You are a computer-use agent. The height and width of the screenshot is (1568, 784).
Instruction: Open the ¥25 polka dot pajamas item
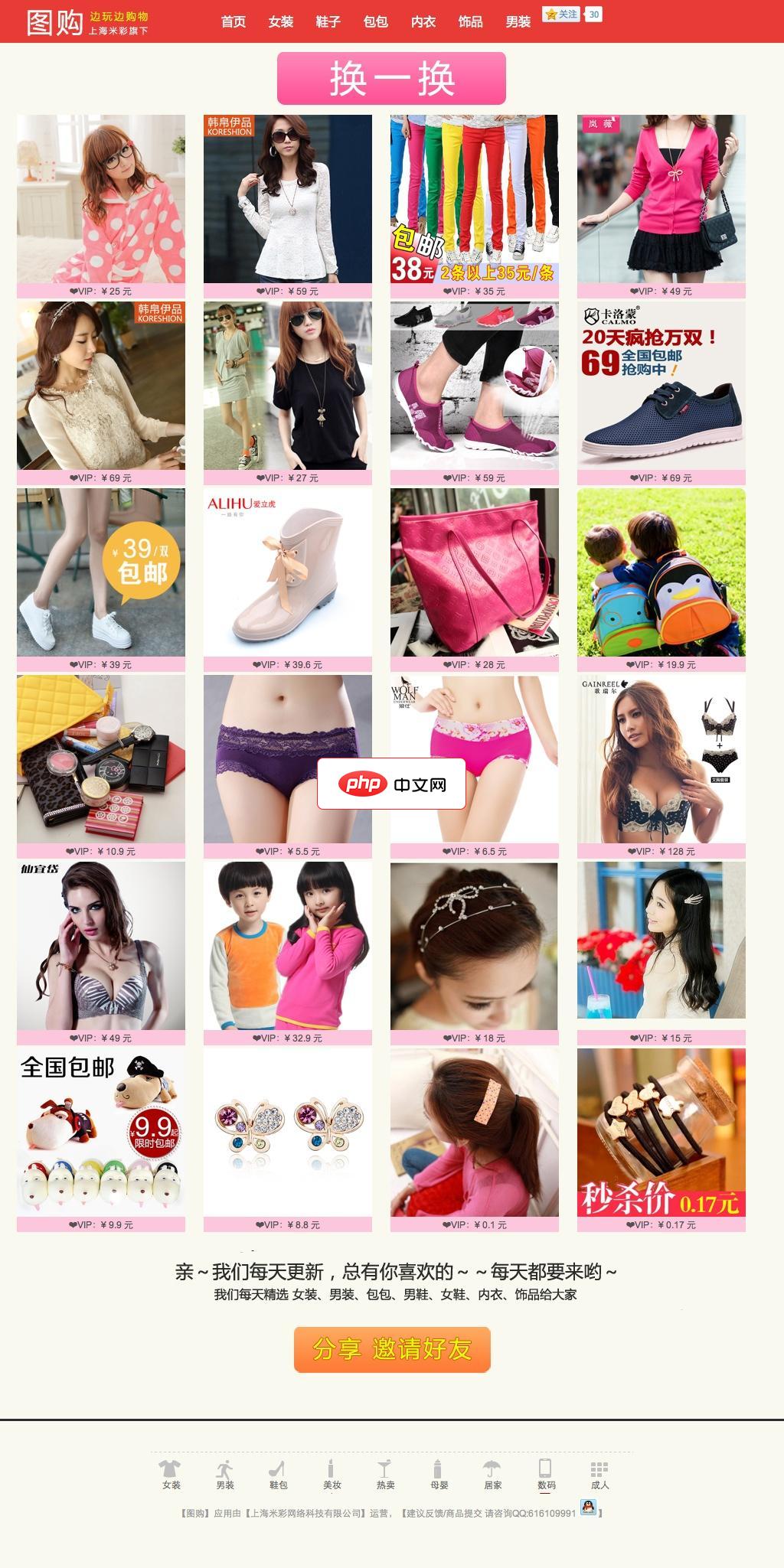[x=101, y=199]
